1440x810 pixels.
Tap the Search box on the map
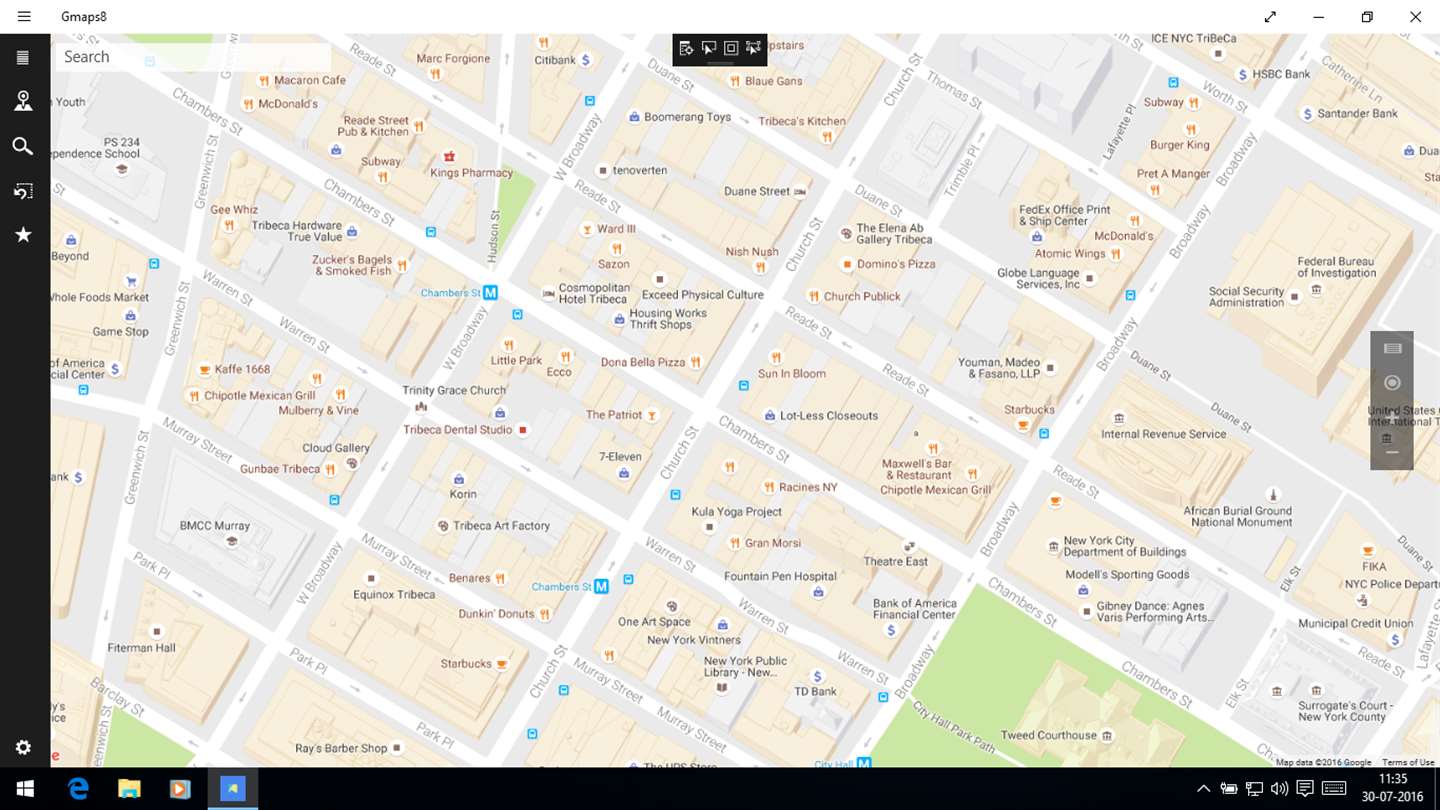coord(190,57)
